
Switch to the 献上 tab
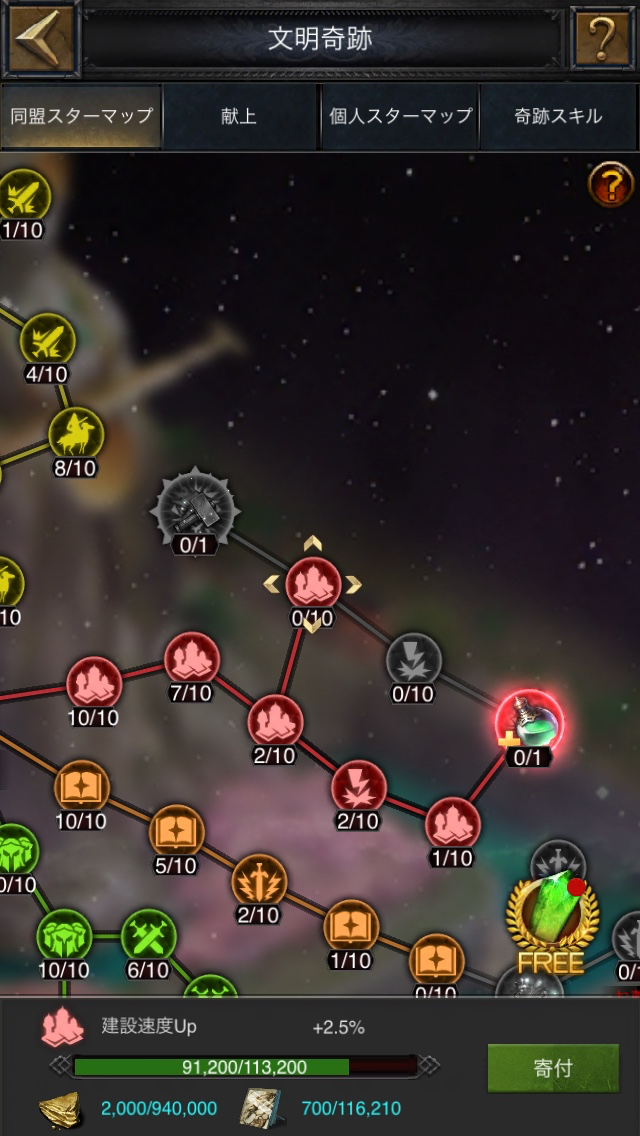point(240,116)
